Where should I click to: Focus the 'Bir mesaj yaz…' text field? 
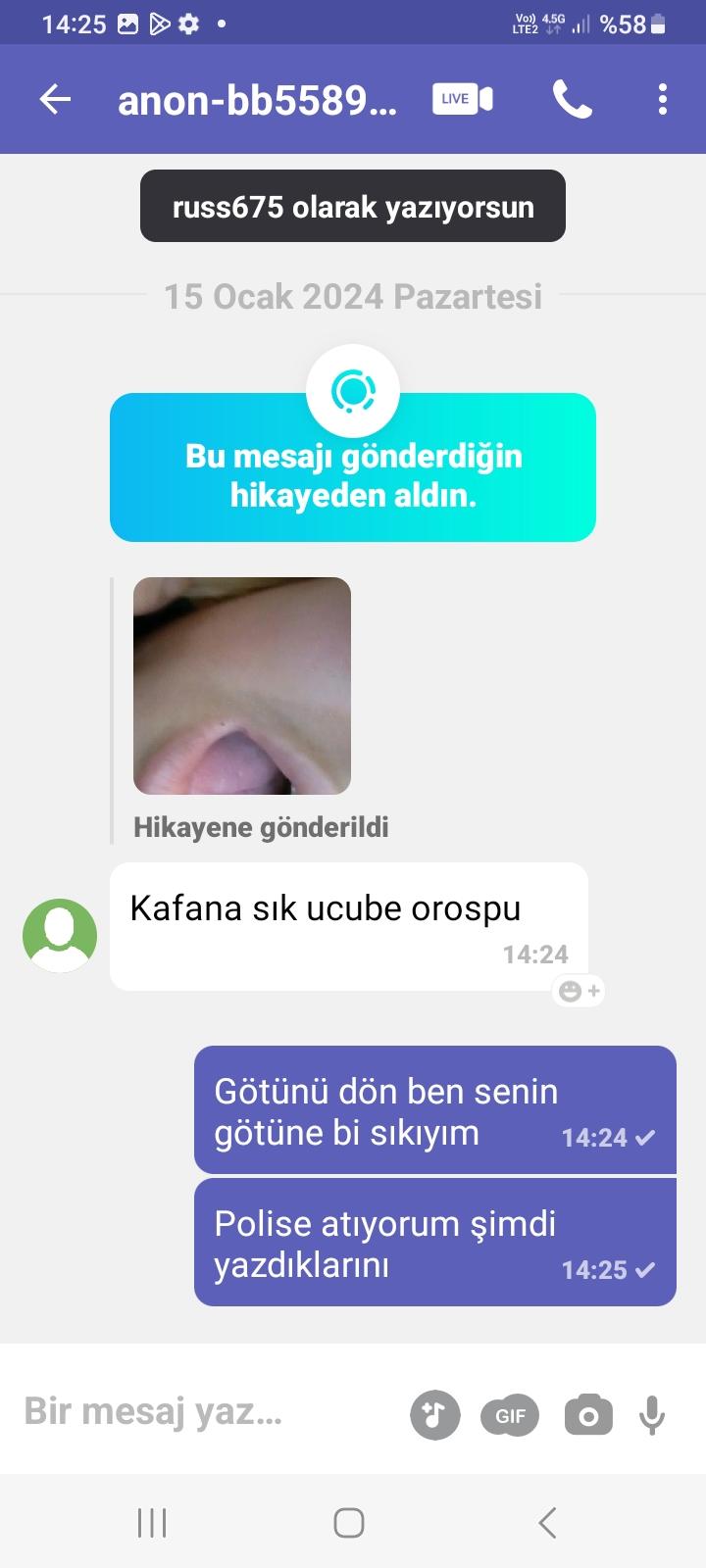(x=196, y=1412)
